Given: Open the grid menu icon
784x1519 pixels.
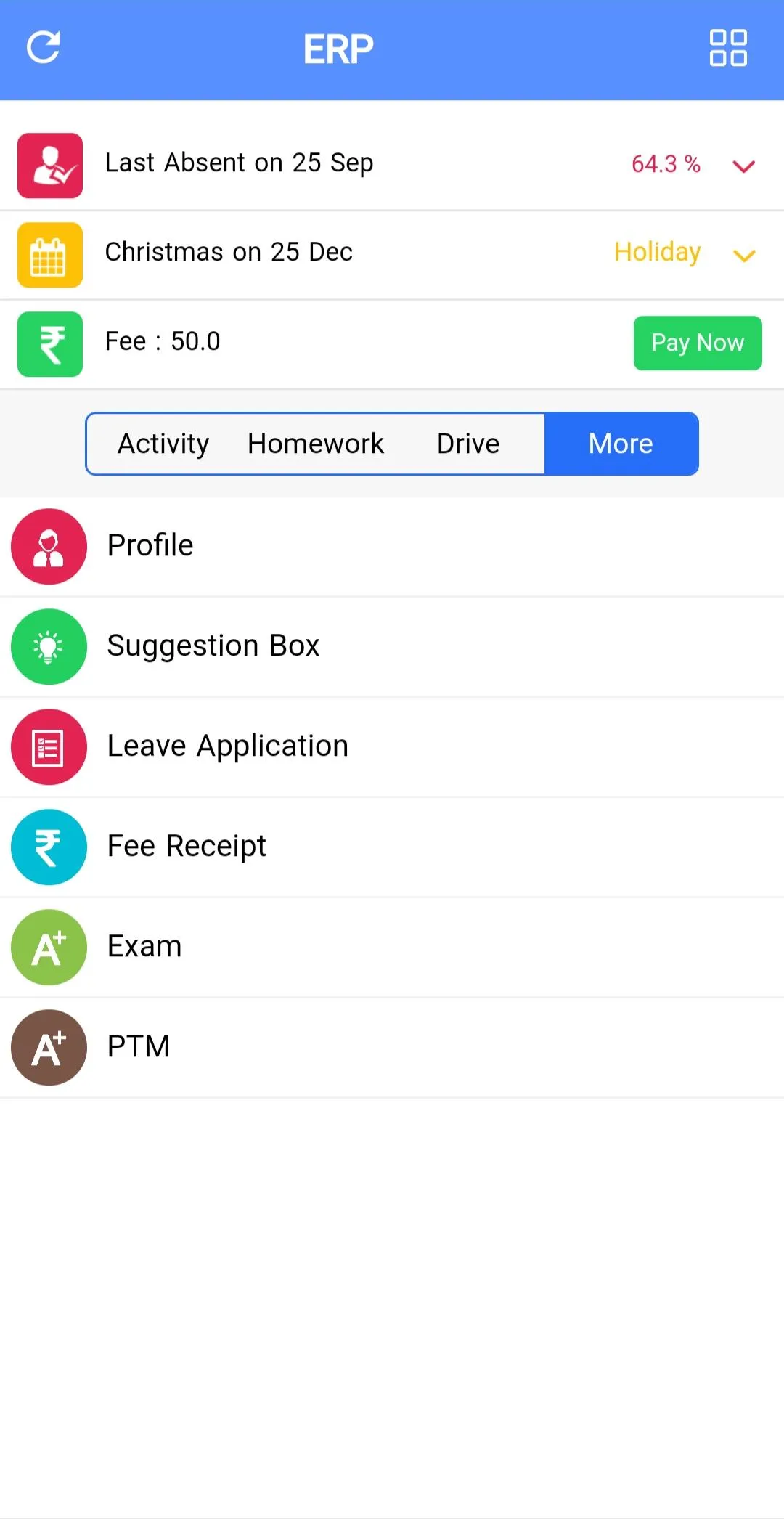Looking at the screenshot, I should pyautogui.click(x=727, y=48).
